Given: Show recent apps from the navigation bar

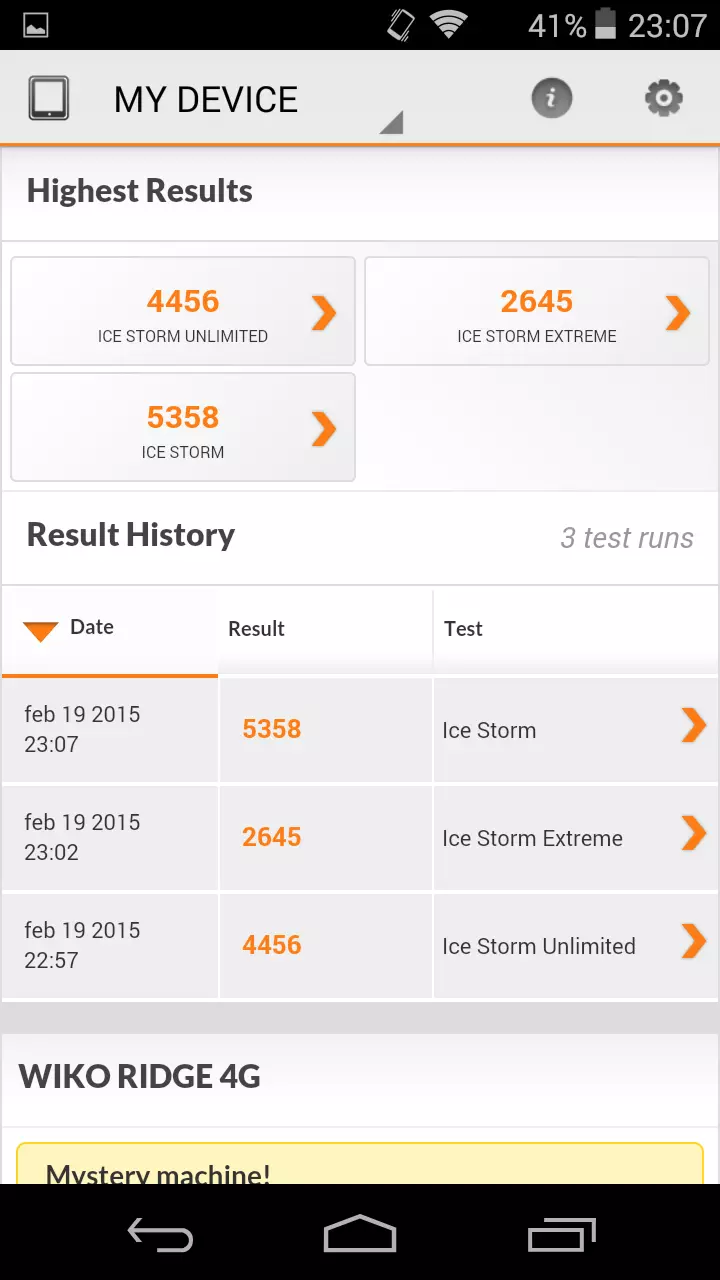Looking at the screenshot, I should click(561, 1234).
